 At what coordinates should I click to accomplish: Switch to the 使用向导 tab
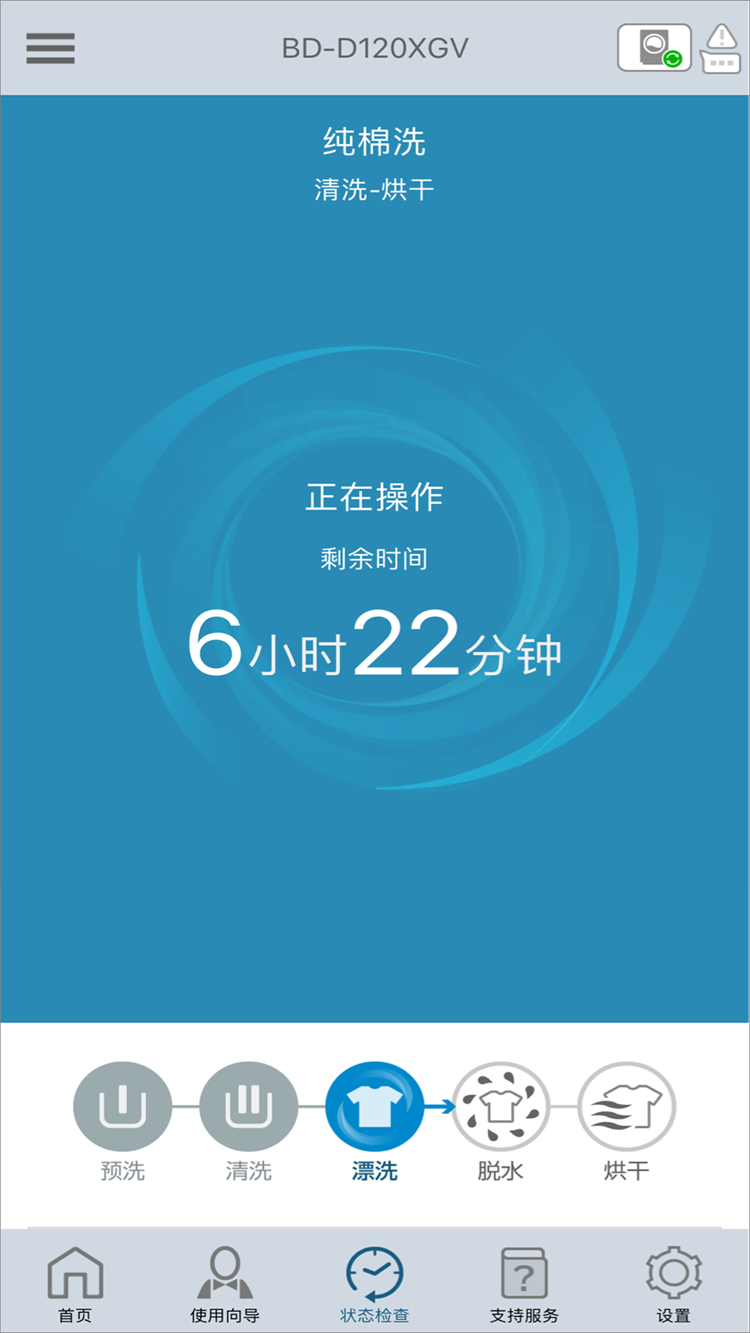[225, 1284]
